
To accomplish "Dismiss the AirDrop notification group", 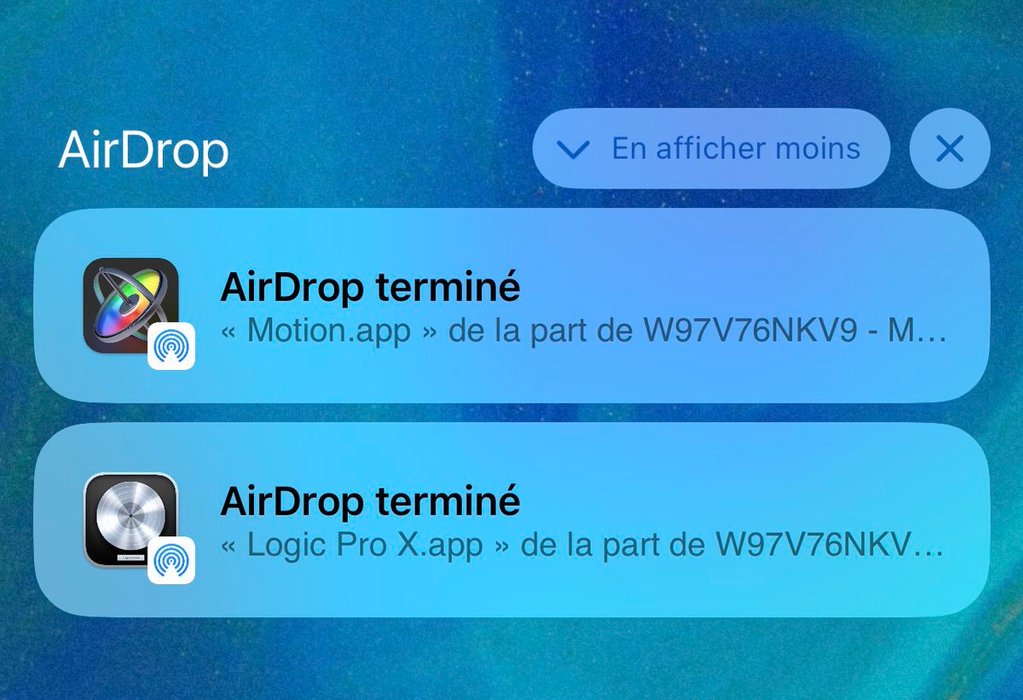I will click(x=949, y=149).
